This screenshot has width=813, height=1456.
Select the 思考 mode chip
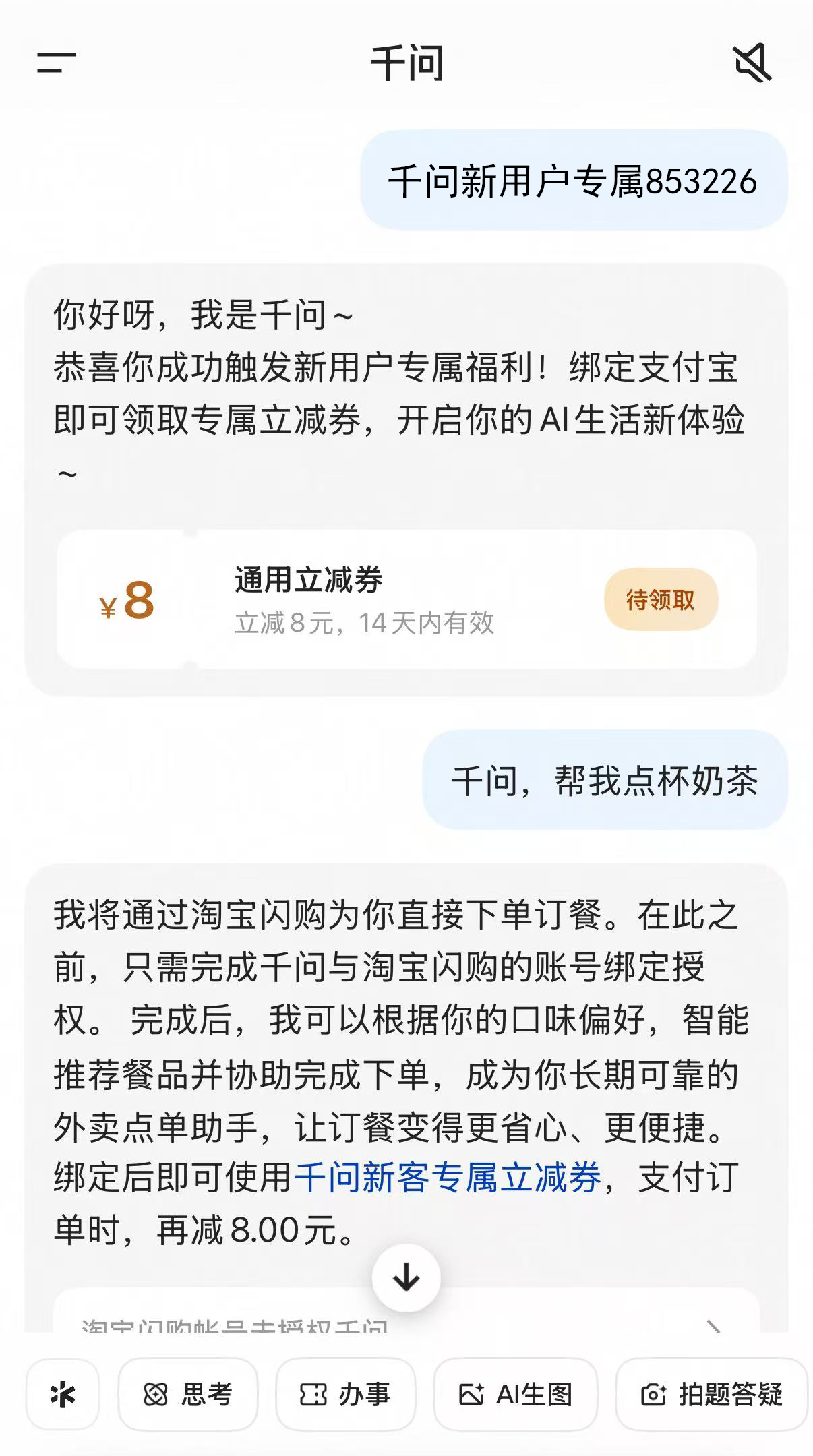point(188,1394)
